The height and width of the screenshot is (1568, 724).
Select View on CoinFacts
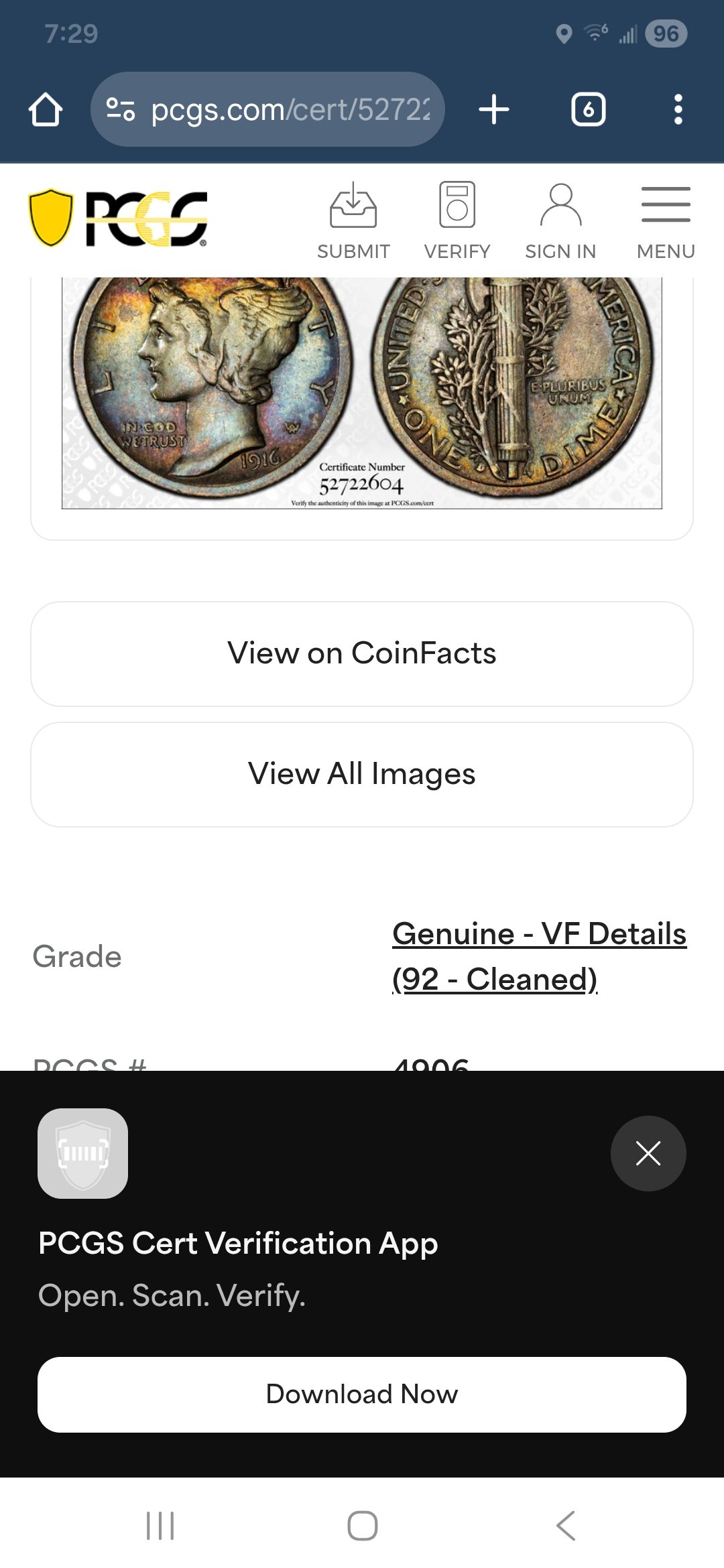tap(362, 653)
